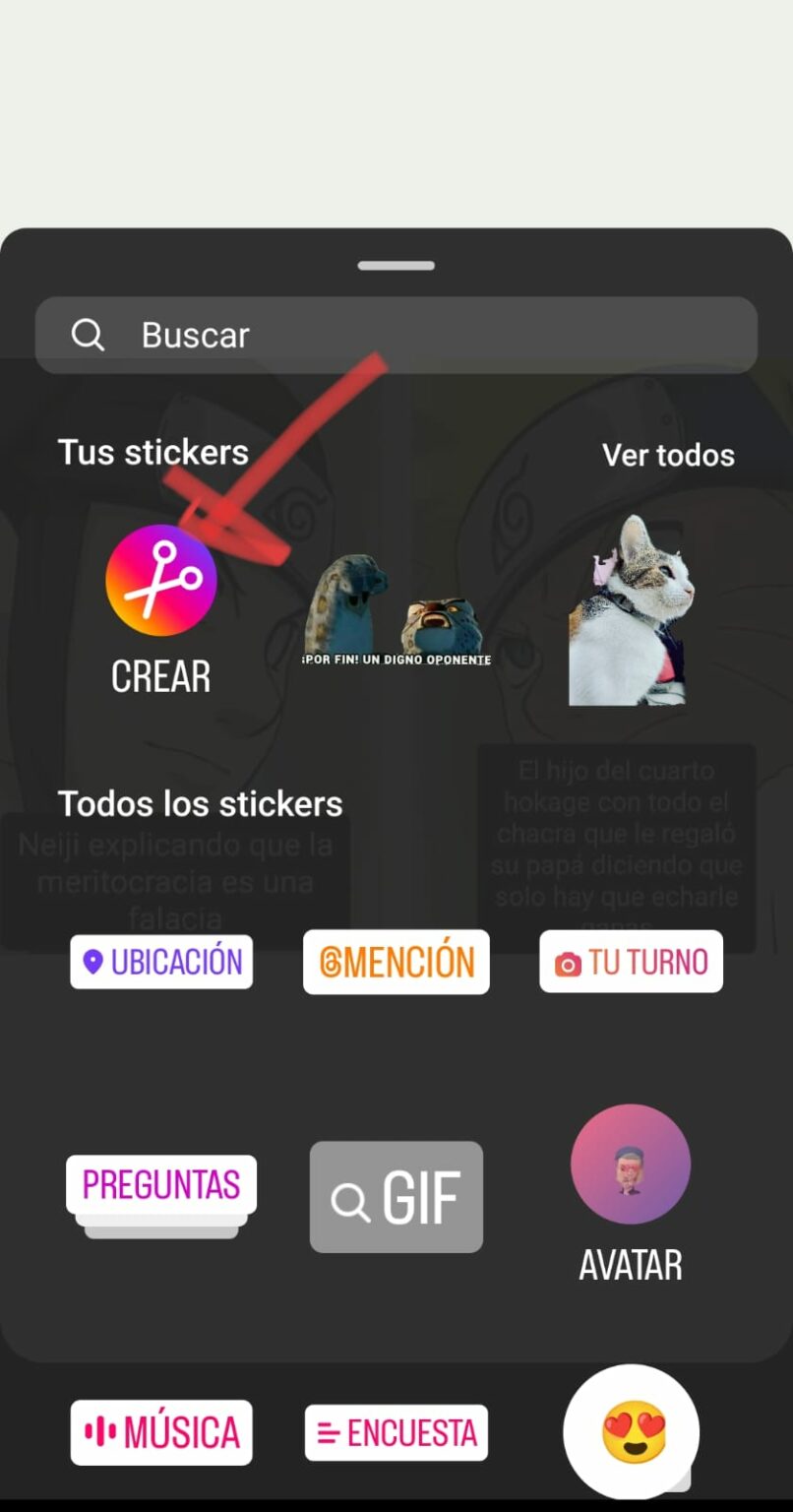Viewport: 793px width, 1512px height.
Task: Click inside the Buscar search field
Action: pyautogui.click(x=295, y=335)
